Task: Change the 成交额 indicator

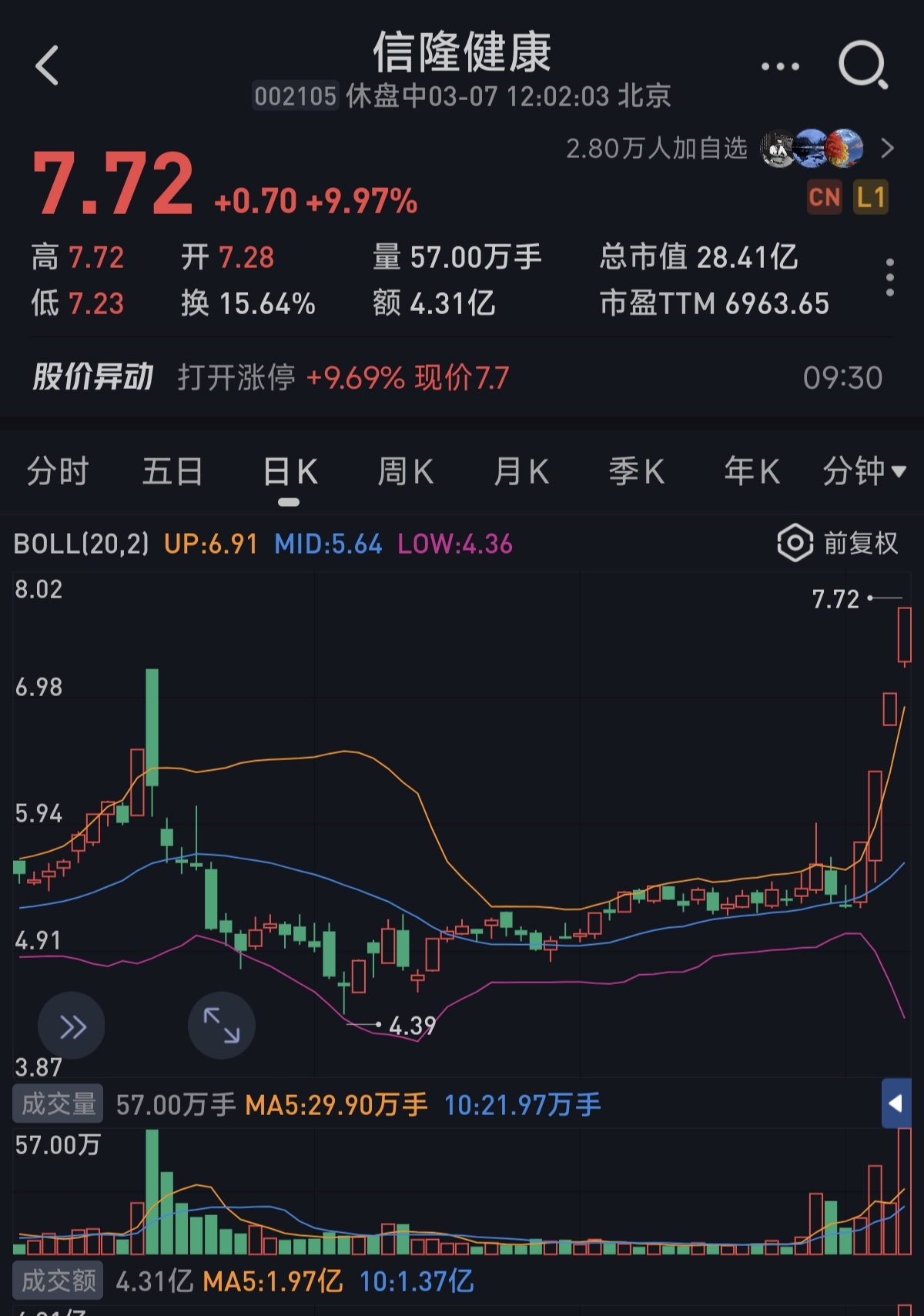Action: [x=58, y=1281]
